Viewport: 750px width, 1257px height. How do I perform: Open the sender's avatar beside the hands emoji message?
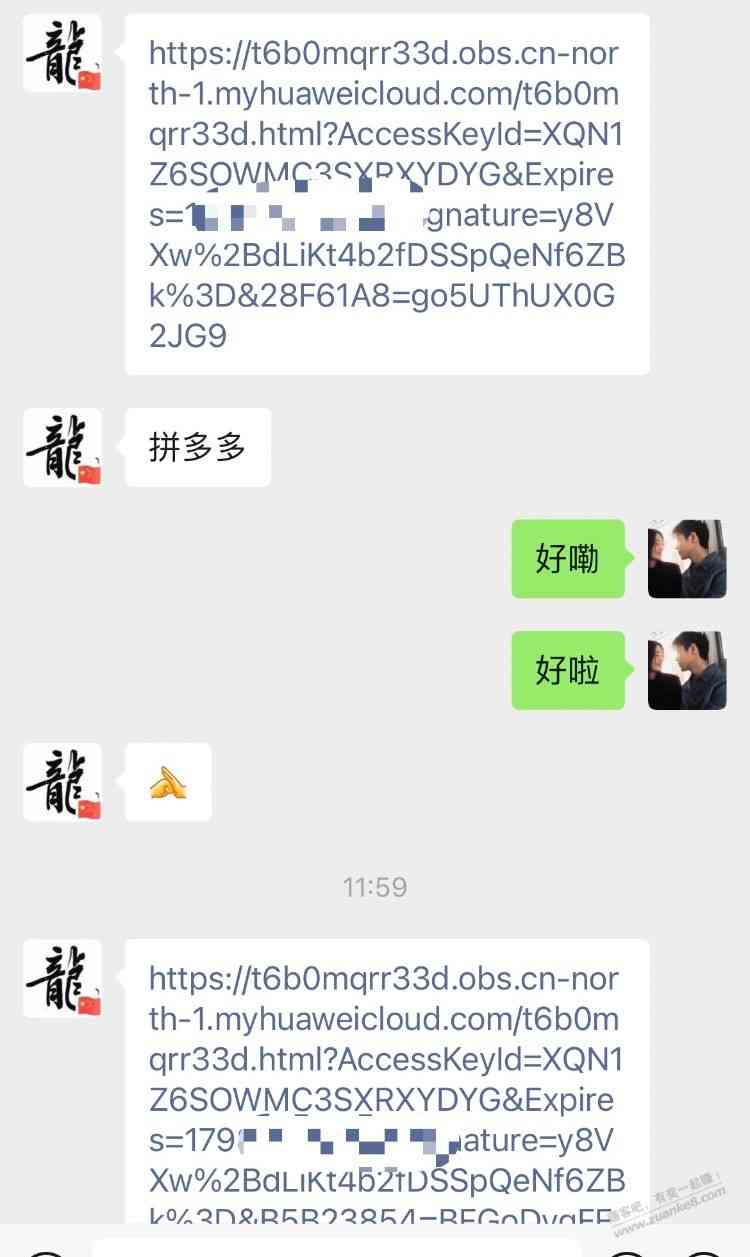coord(62,782)
